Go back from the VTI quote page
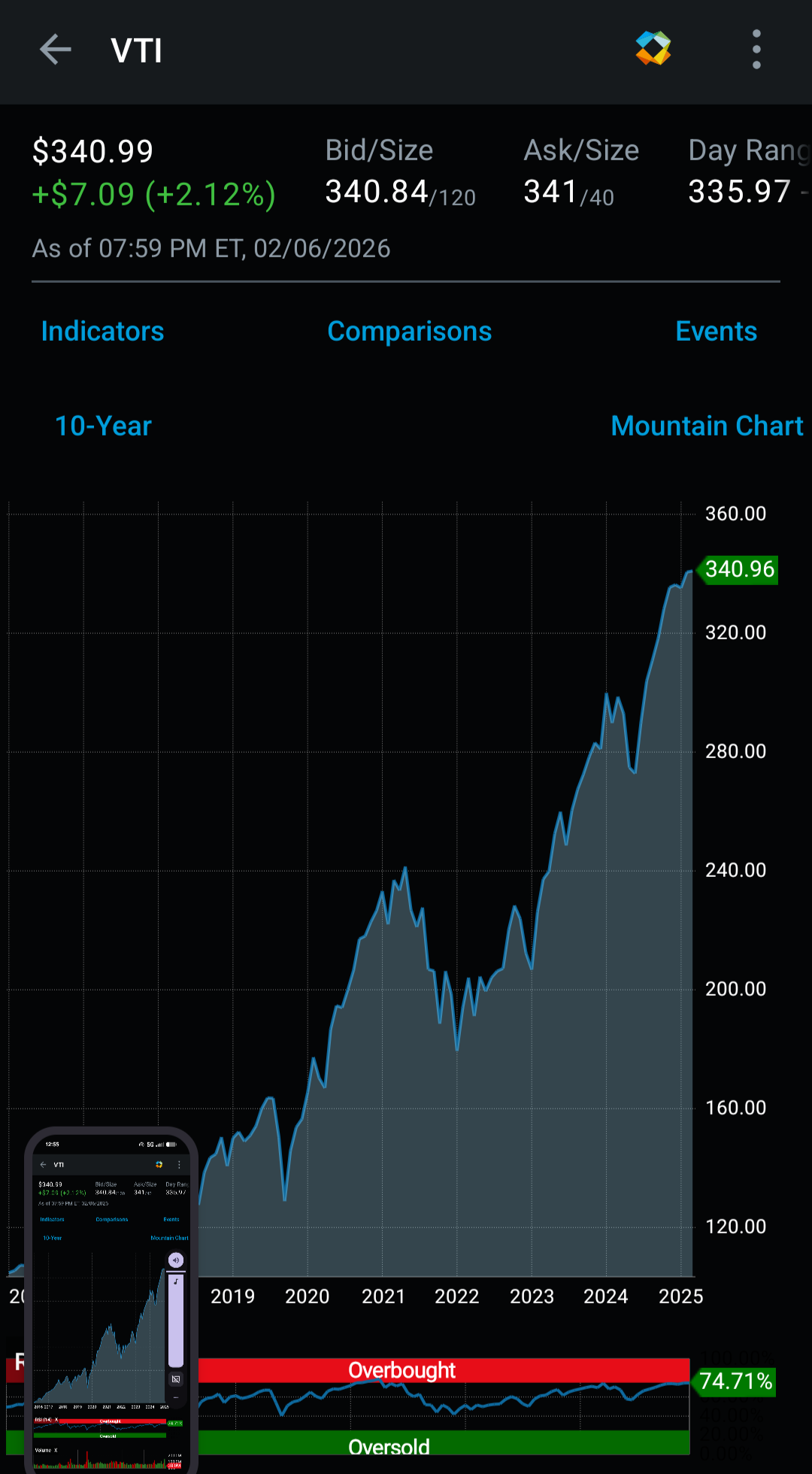 (x=55, y=50)
